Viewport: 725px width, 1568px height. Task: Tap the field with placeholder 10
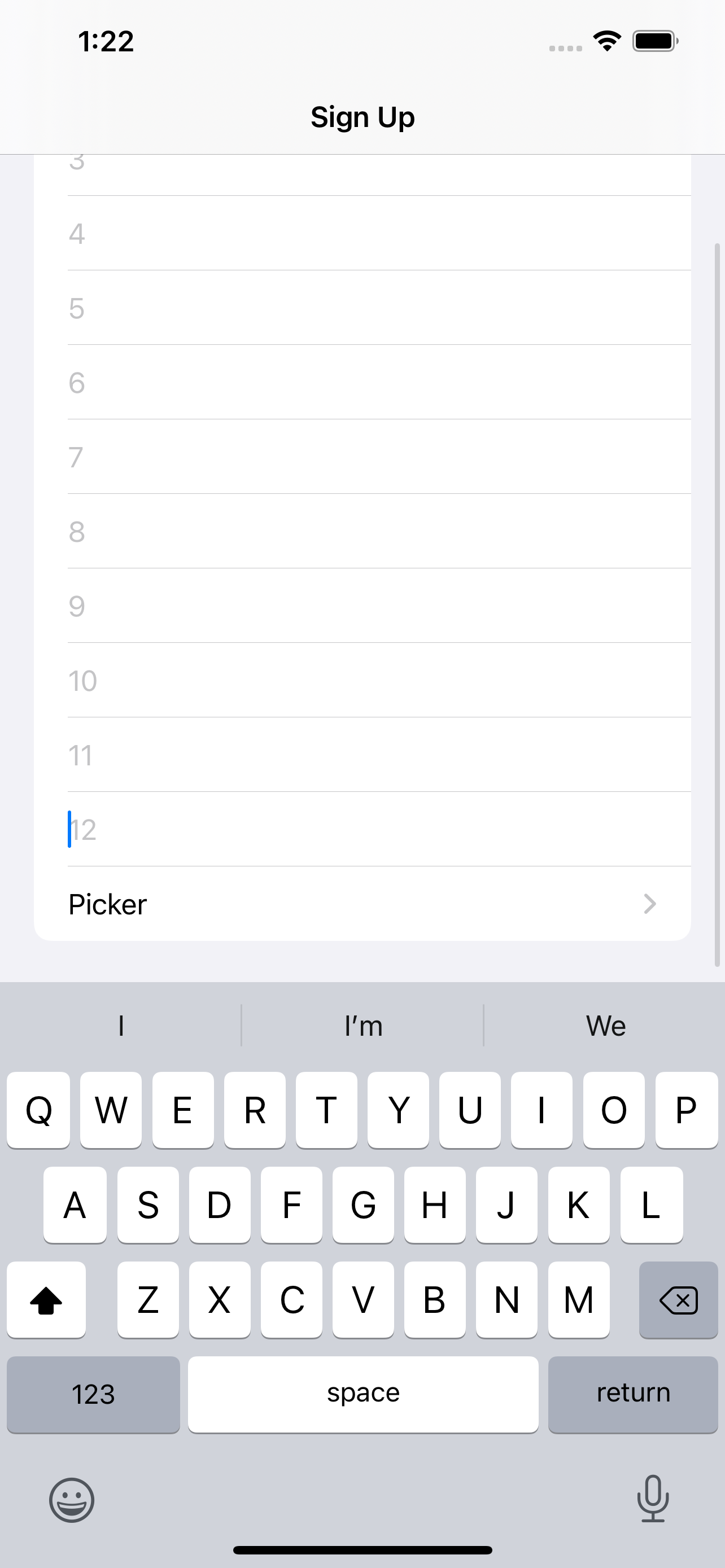tap(379, 681)
